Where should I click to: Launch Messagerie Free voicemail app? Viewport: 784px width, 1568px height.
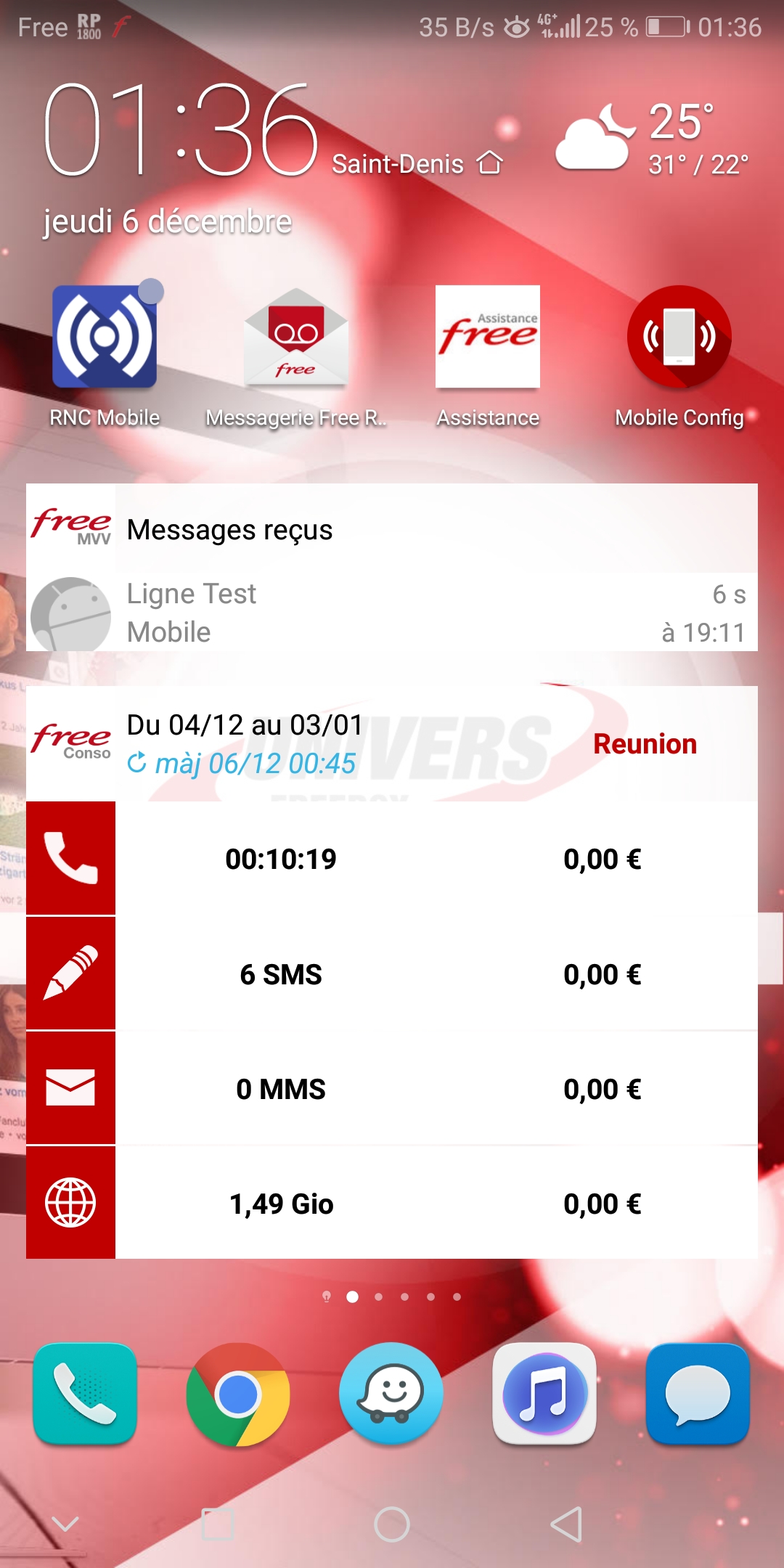click(x=296, y=337)
